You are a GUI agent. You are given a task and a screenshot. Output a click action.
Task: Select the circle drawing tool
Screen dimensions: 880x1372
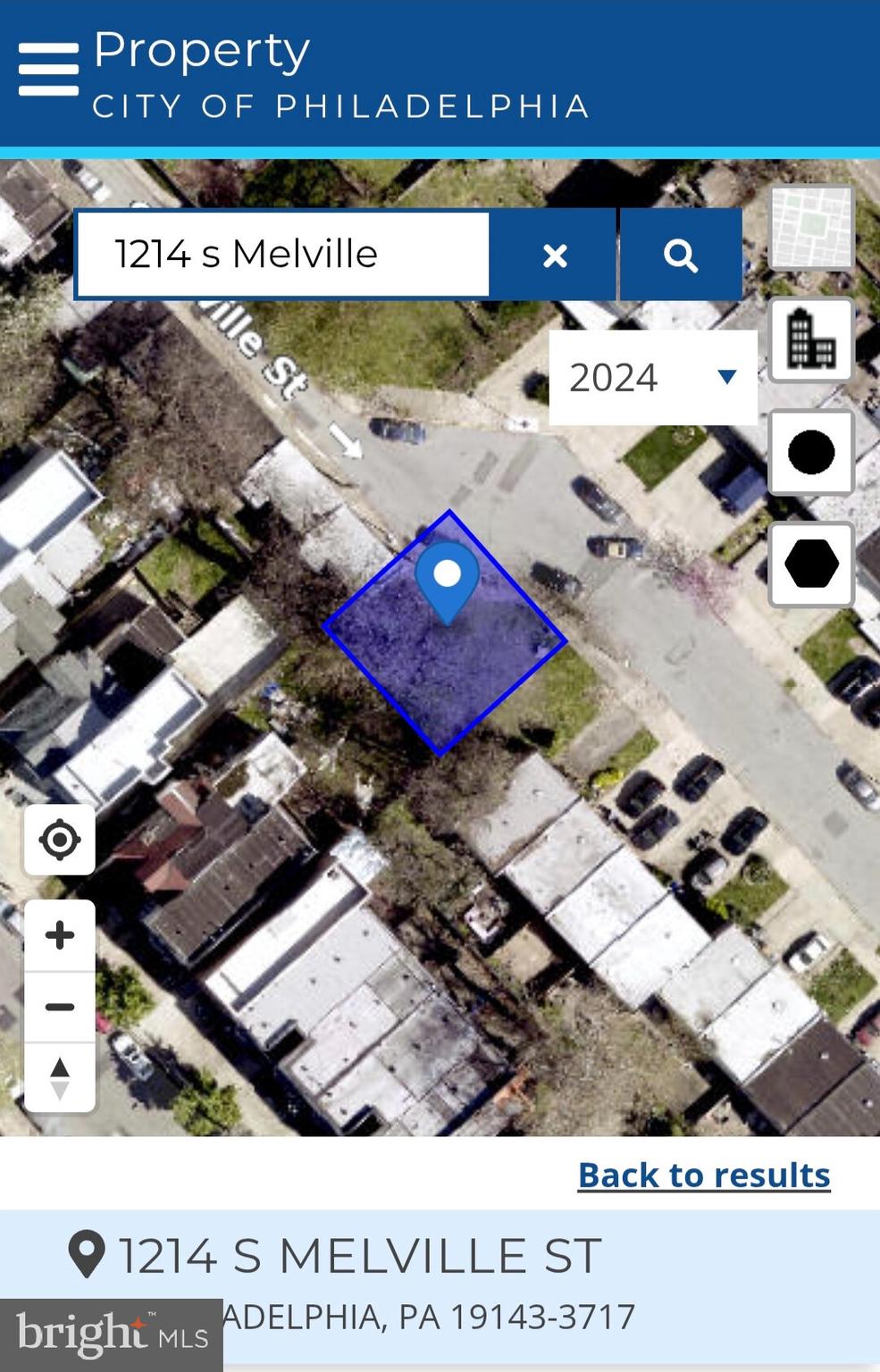(811, 452)
